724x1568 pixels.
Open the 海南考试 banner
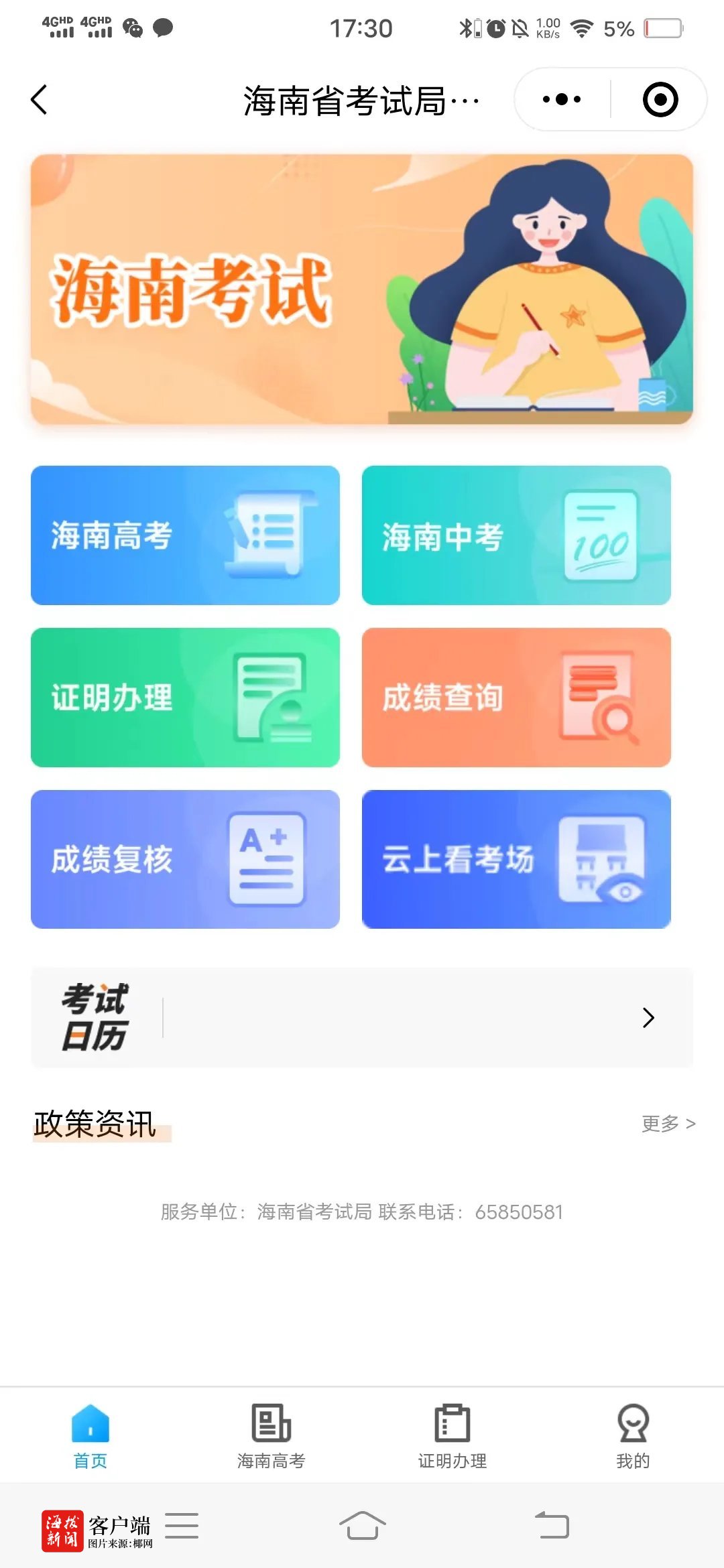tap(362, 289)
